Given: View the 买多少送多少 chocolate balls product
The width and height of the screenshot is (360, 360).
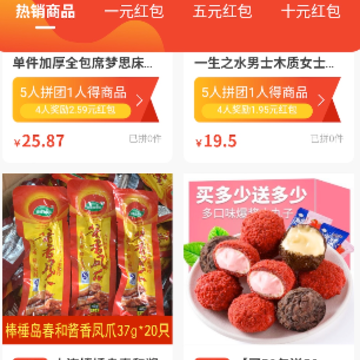Looking at the screenshot, I should tap(269, 259).
